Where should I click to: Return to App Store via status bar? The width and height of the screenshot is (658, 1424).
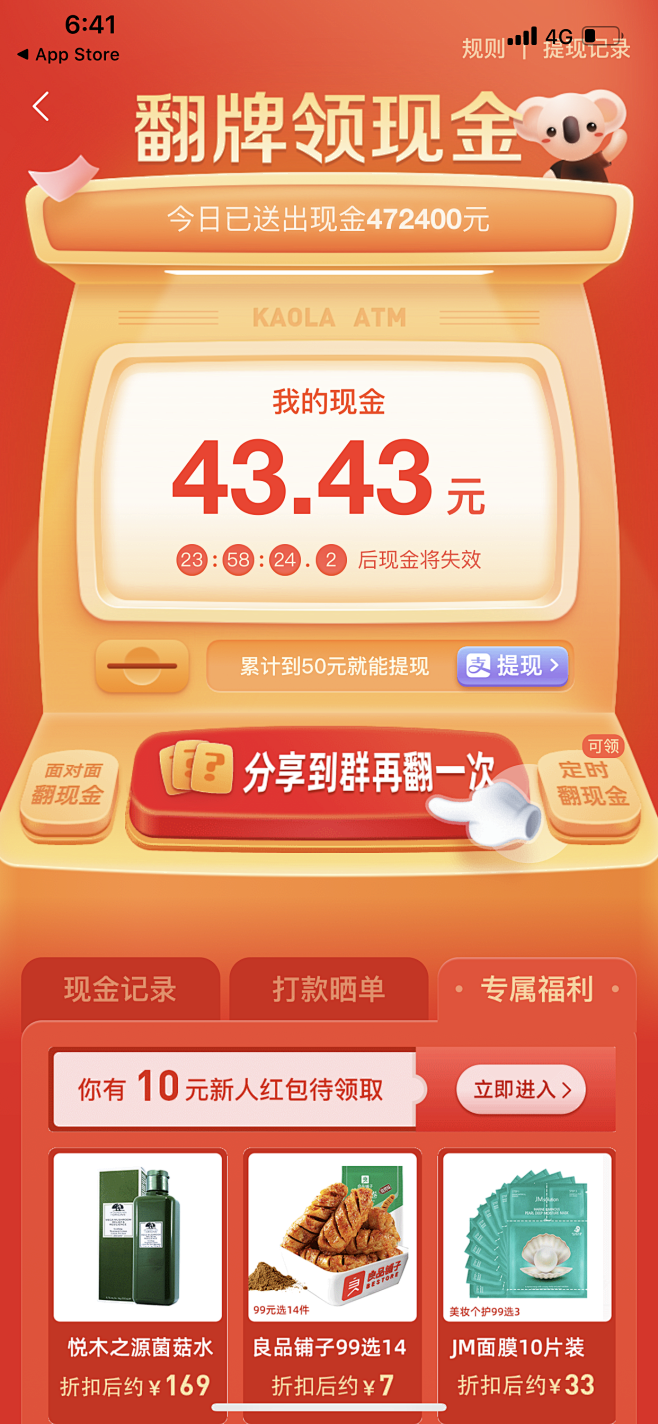[68, 55]
